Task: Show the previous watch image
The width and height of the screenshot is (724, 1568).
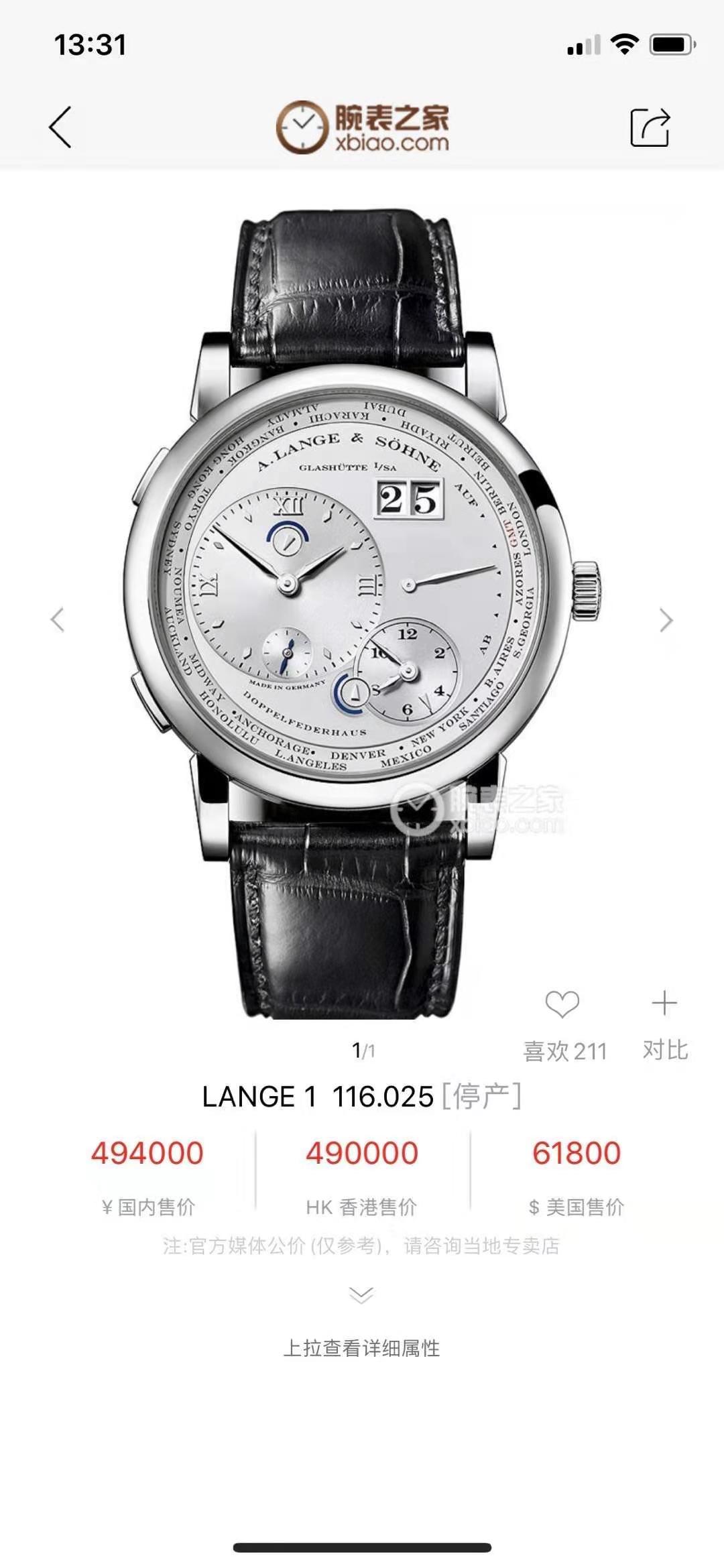Action: click(x=58, y=619)
